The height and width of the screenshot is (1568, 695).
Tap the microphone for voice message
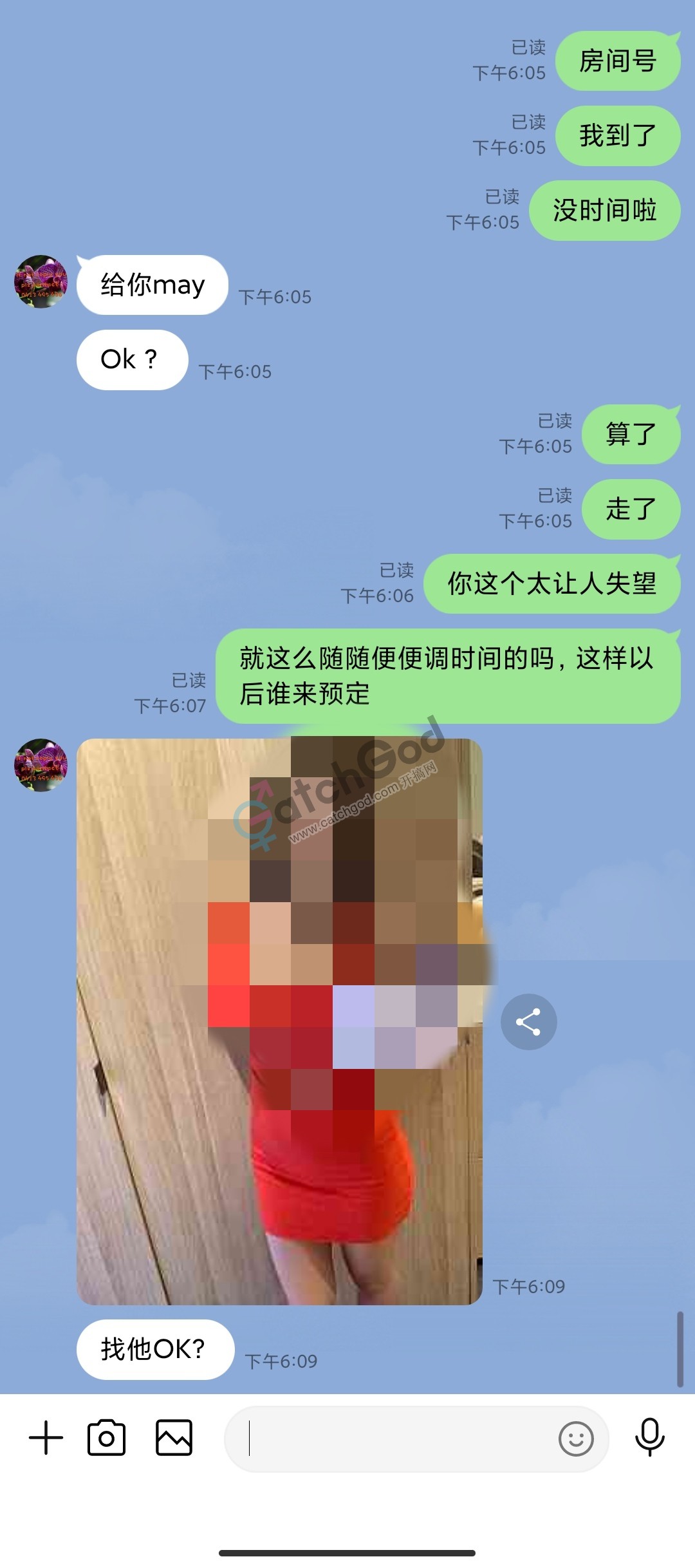(649, 1437)
